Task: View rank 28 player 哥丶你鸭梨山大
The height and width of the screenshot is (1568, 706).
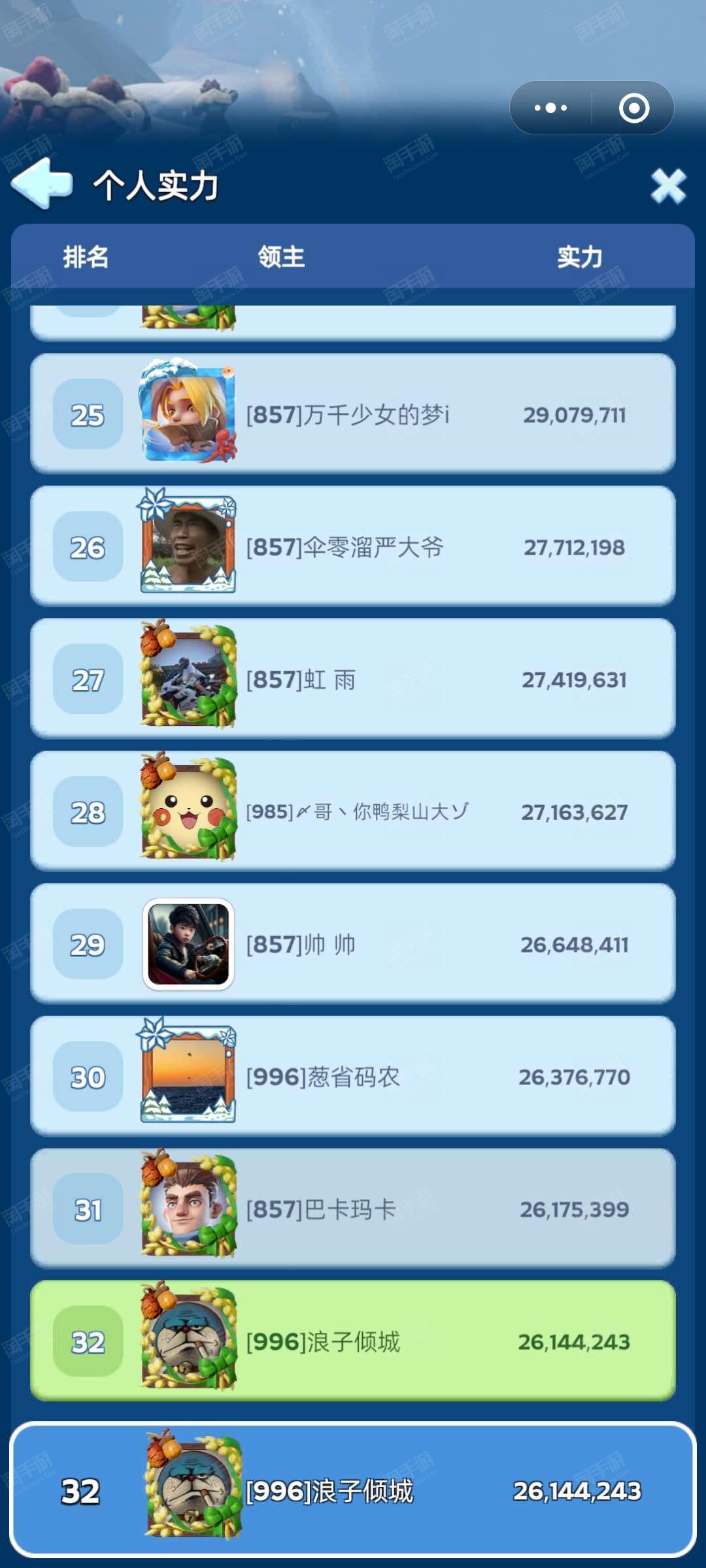Action: click(x=353, y=811)
